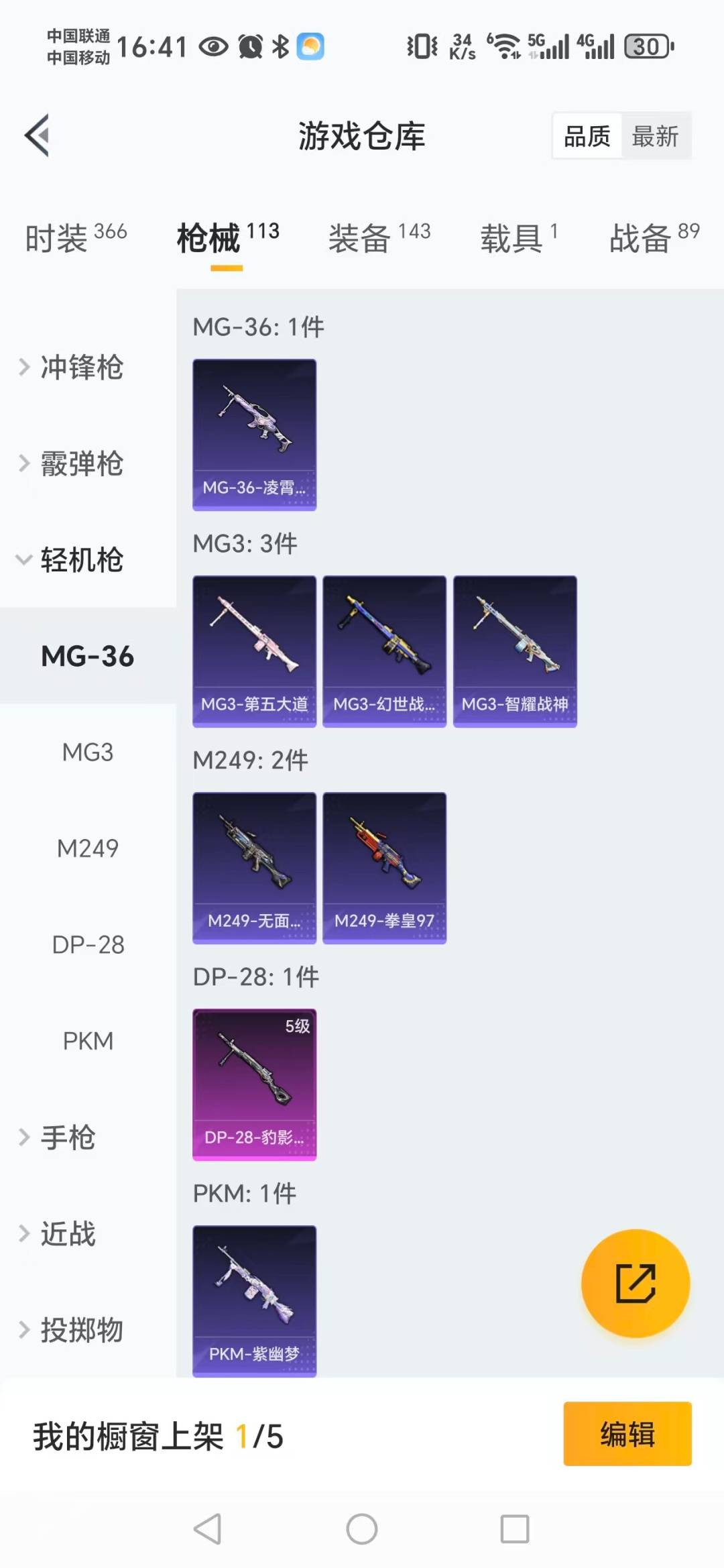Select the level 5 DP-28-豹影 skin
This screenshot has width=724, height=1568.
click(x=254, y=1086)
